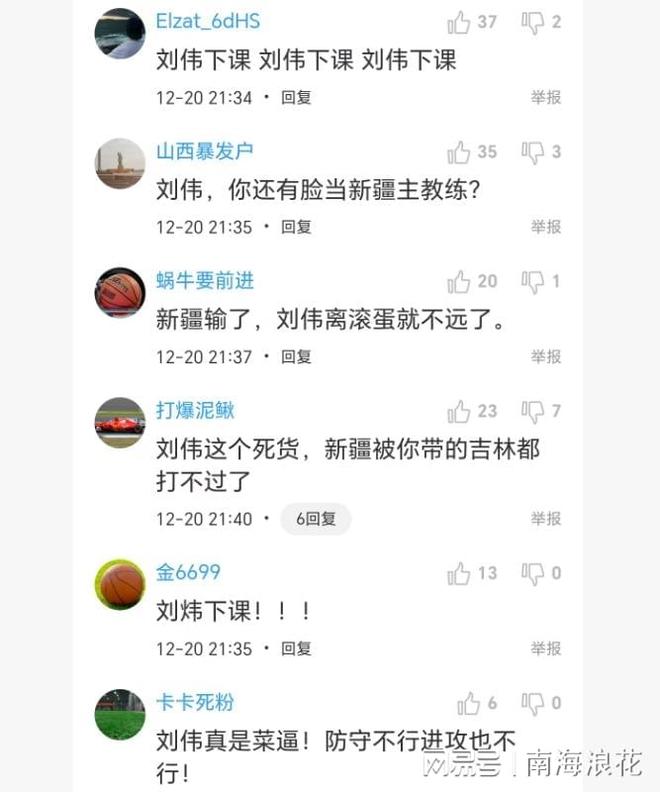
Task: Dislike the comment by 打爆泥鳅
Action: 534,411
